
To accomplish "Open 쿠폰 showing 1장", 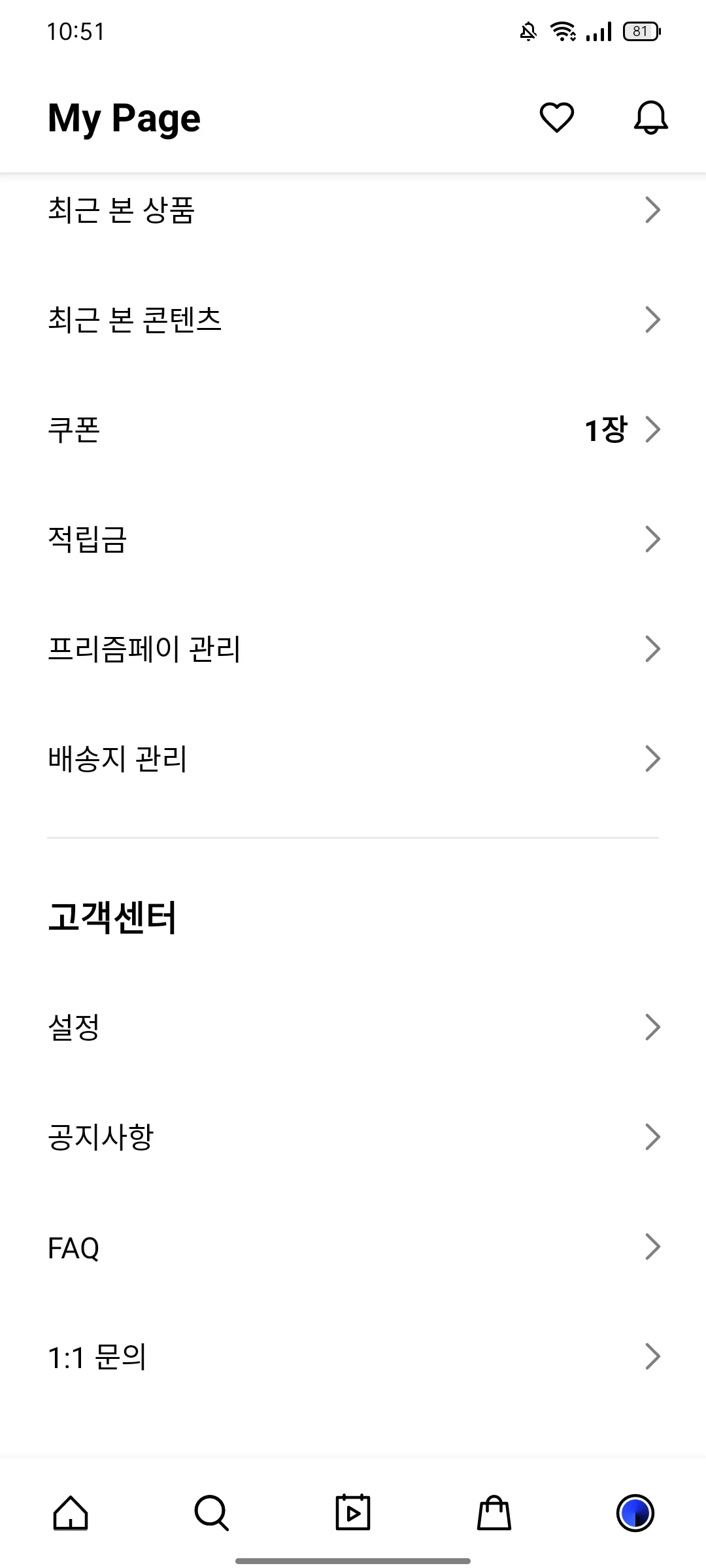I will [x=353, y=429].
